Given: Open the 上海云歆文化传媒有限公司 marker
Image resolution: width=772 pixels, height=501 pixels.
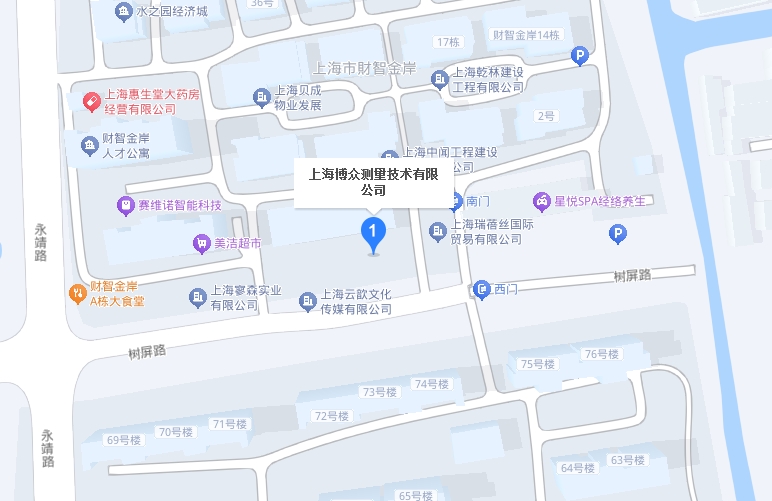Looking at the screenshot, I should (x=307, y=301).
